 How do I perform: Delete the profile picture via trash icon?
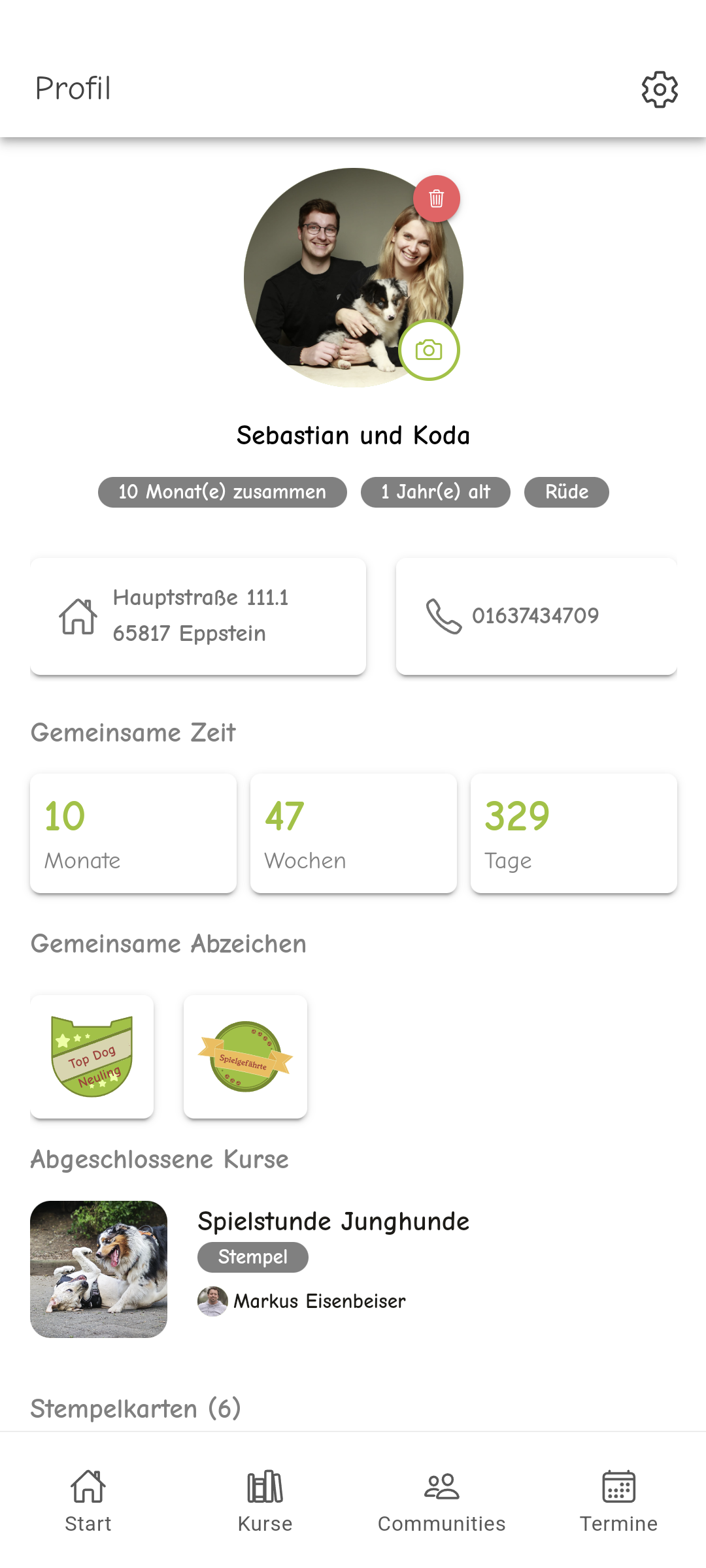point(435,199)
